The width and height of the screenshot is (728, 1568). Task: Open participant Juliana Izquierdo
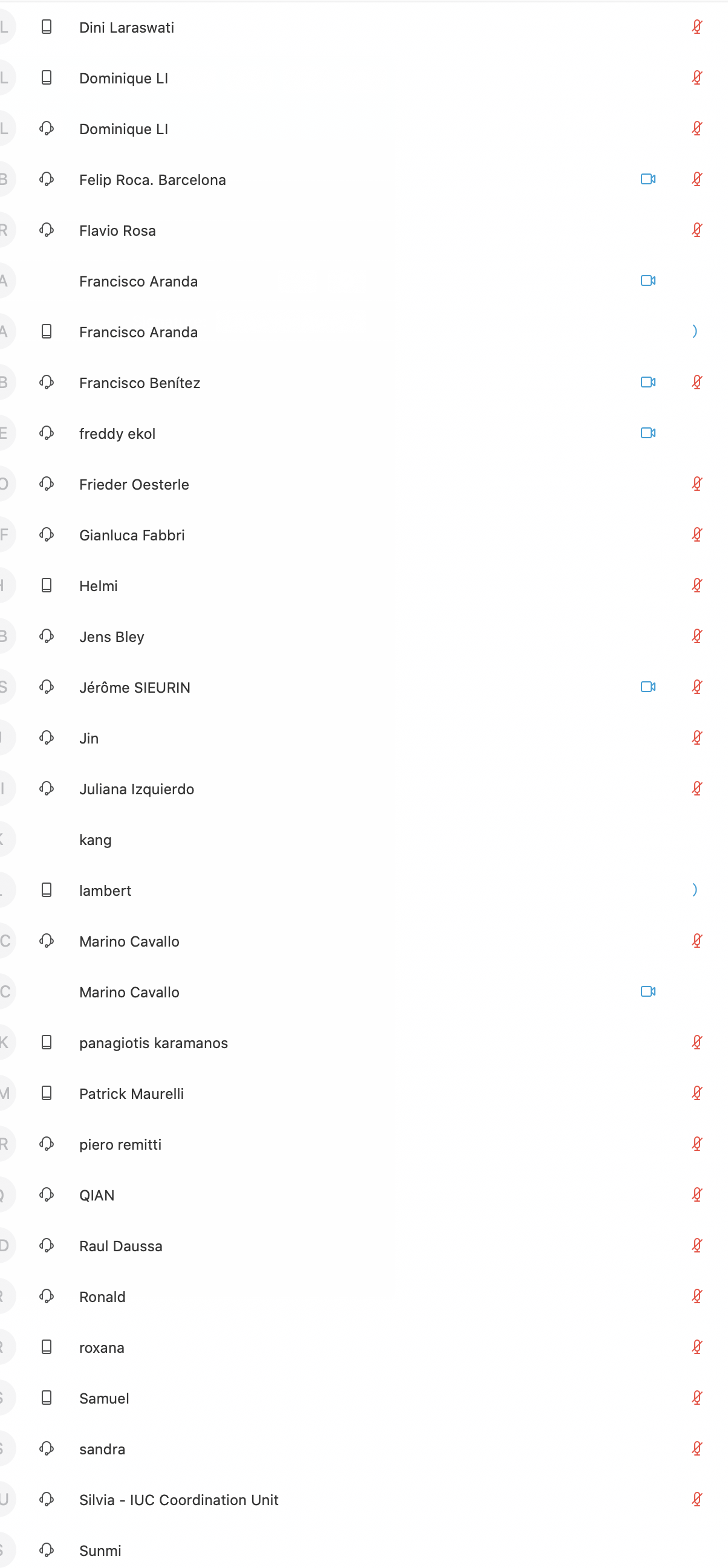136,789
